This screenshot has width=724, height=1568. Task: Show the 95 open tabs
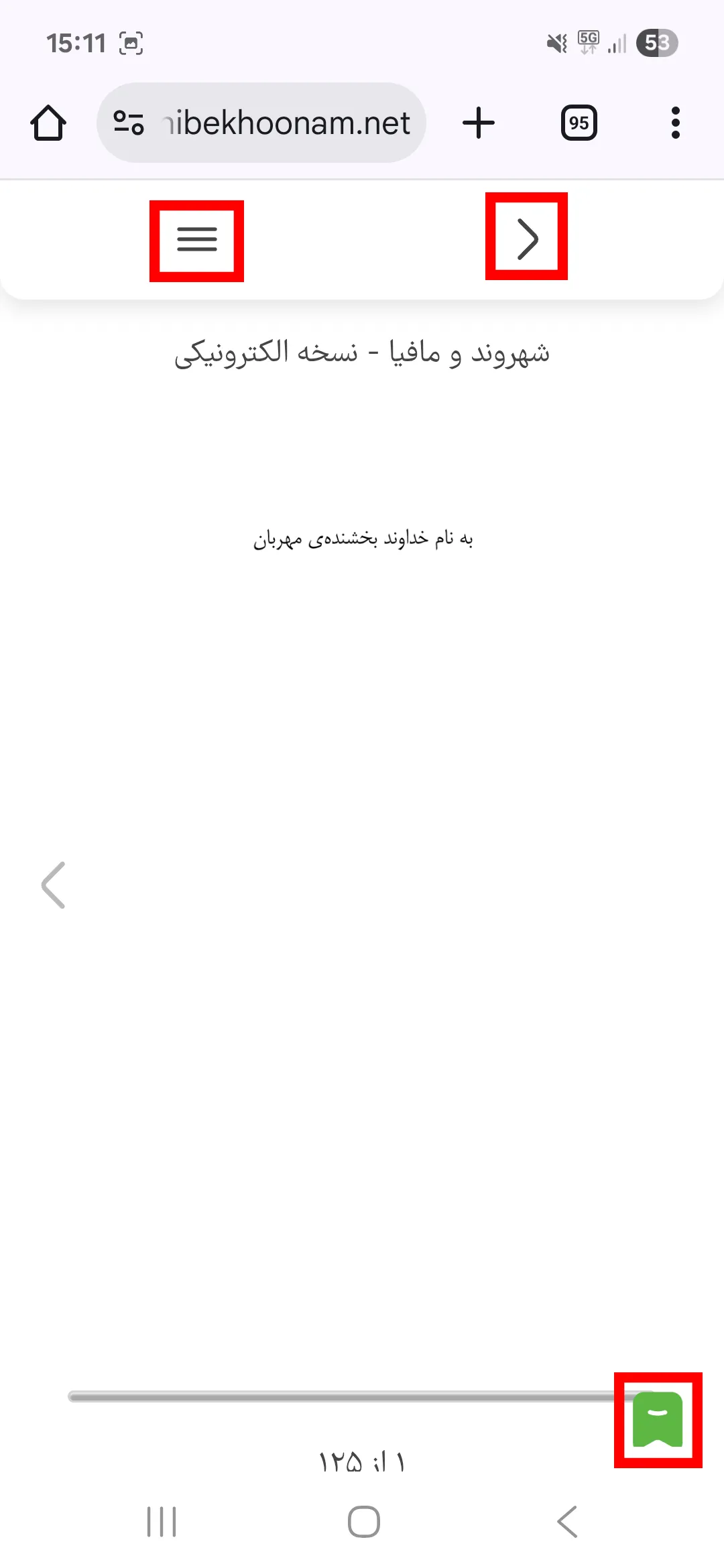tap(579, 123)
